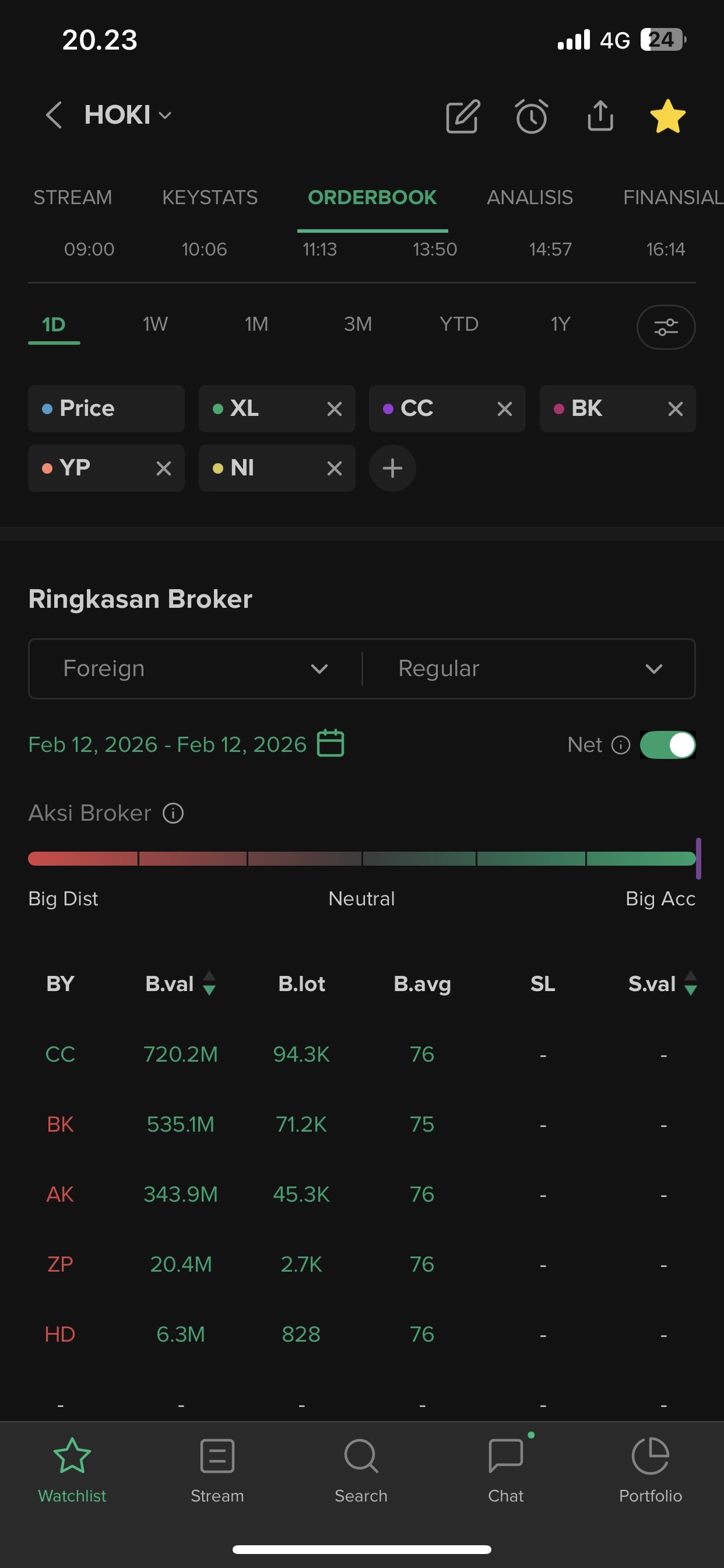Open the note edit icon
724x1568 pixels.
462,116
